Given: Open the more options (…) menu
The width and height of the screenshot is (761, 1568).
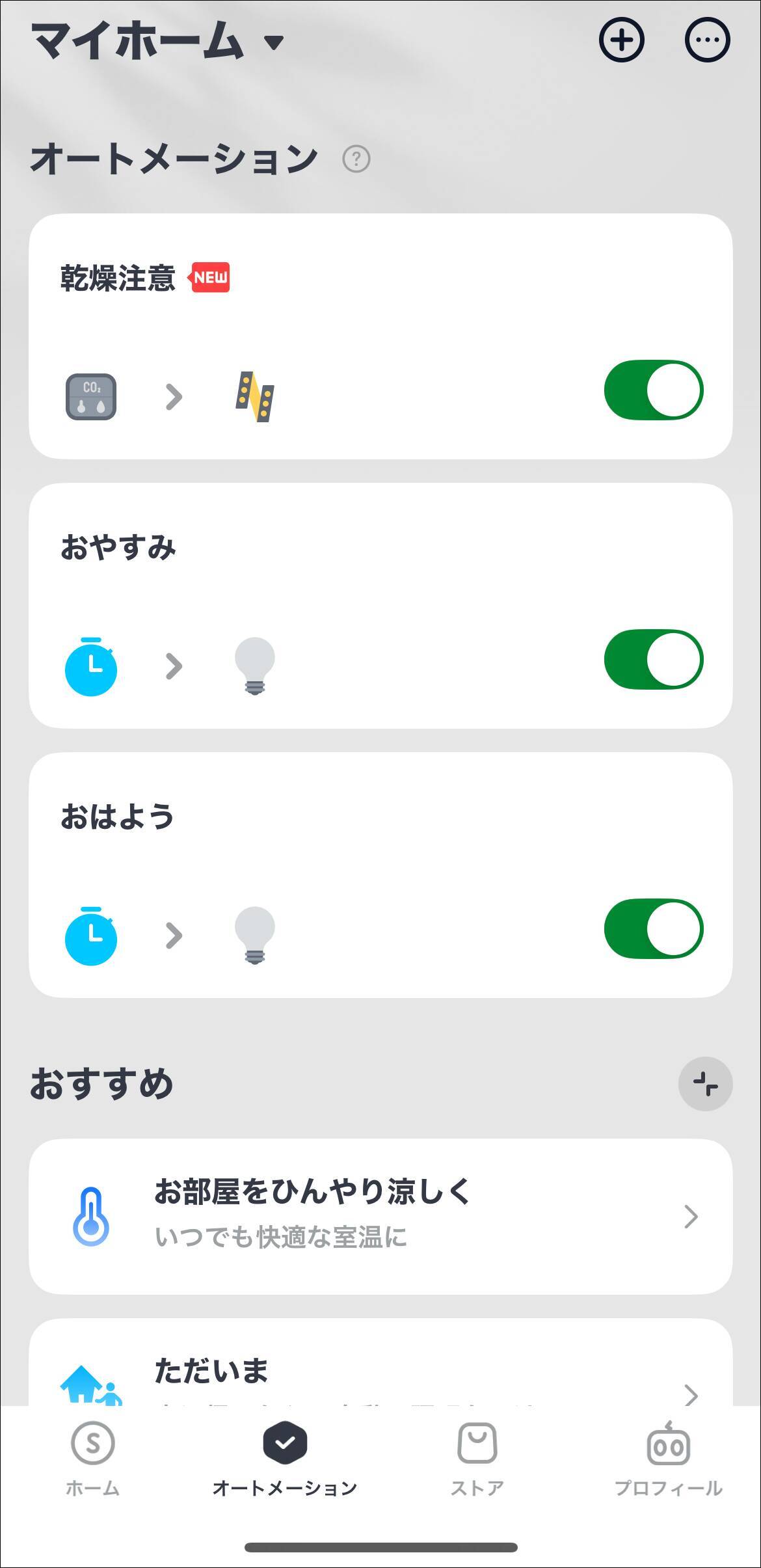Looking at the screenshot, I should pyautogui.click(x=706, y=40).
